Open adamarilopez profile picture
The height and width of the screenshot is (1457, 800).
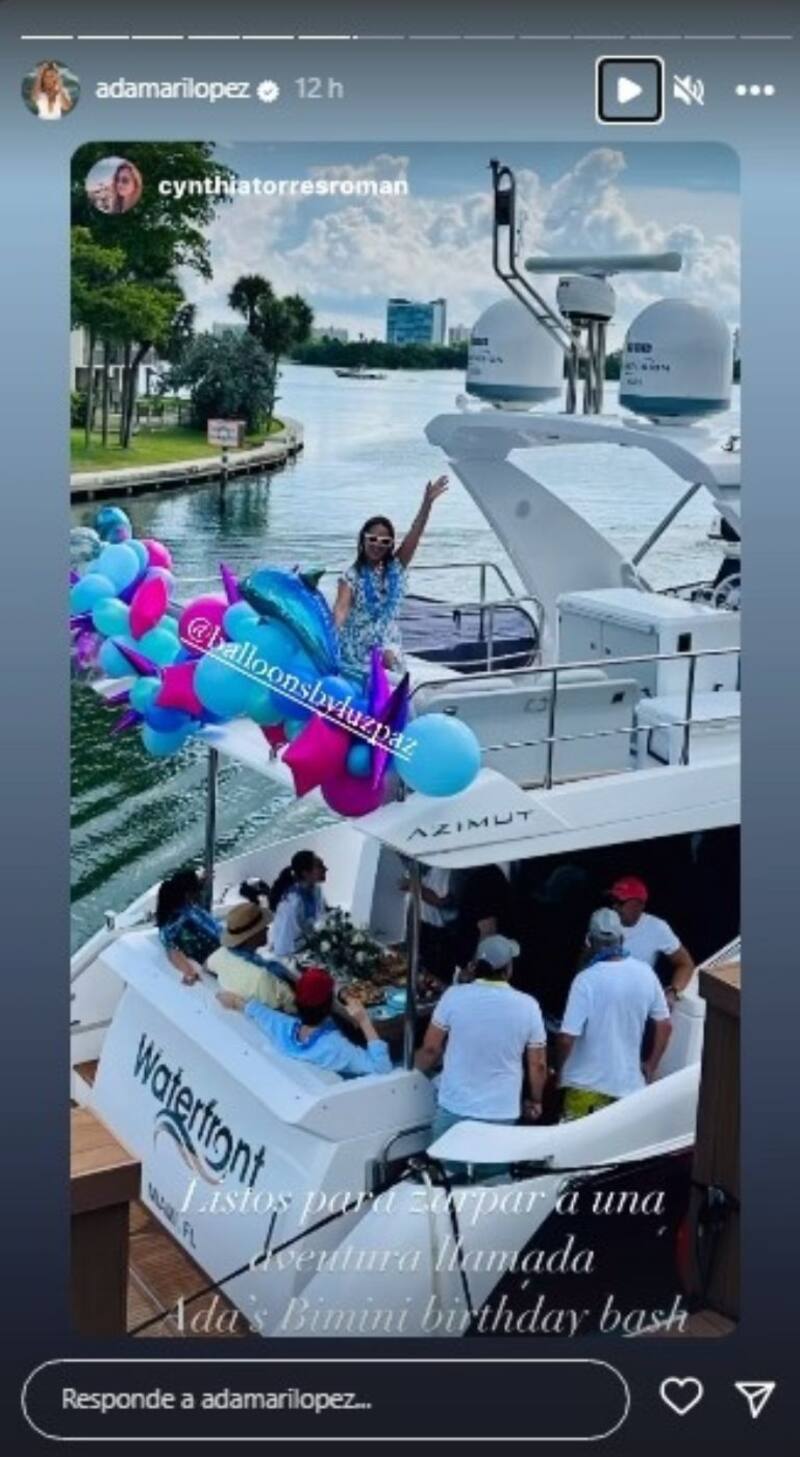(x=50, y=90)
